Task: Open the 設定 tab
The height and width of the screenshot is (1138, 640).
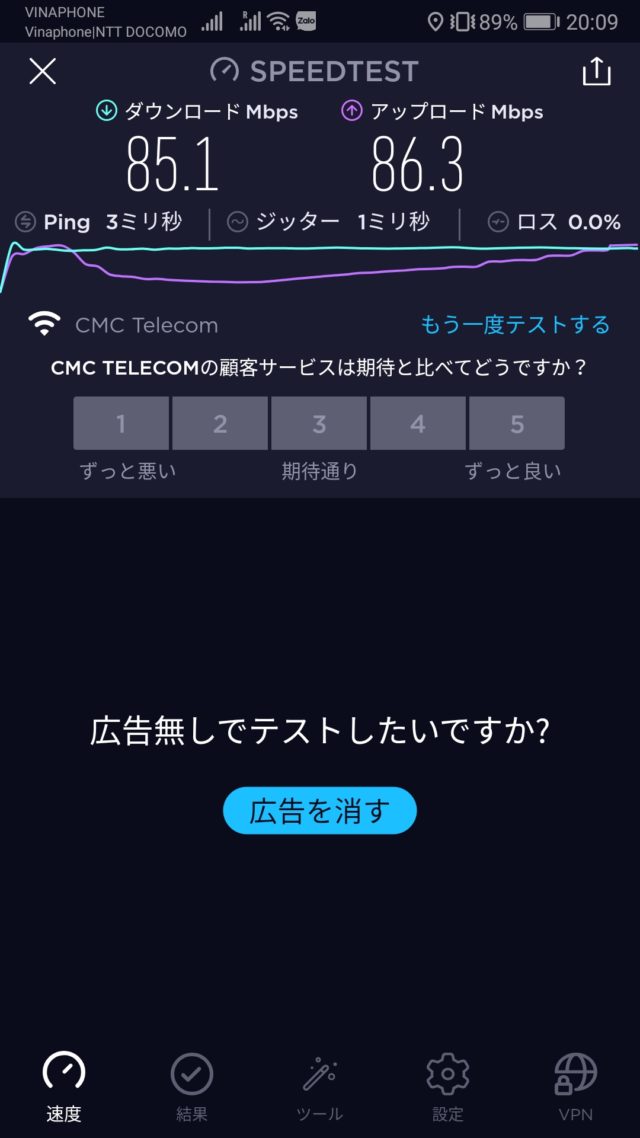Action: (x=447, y=1086)
